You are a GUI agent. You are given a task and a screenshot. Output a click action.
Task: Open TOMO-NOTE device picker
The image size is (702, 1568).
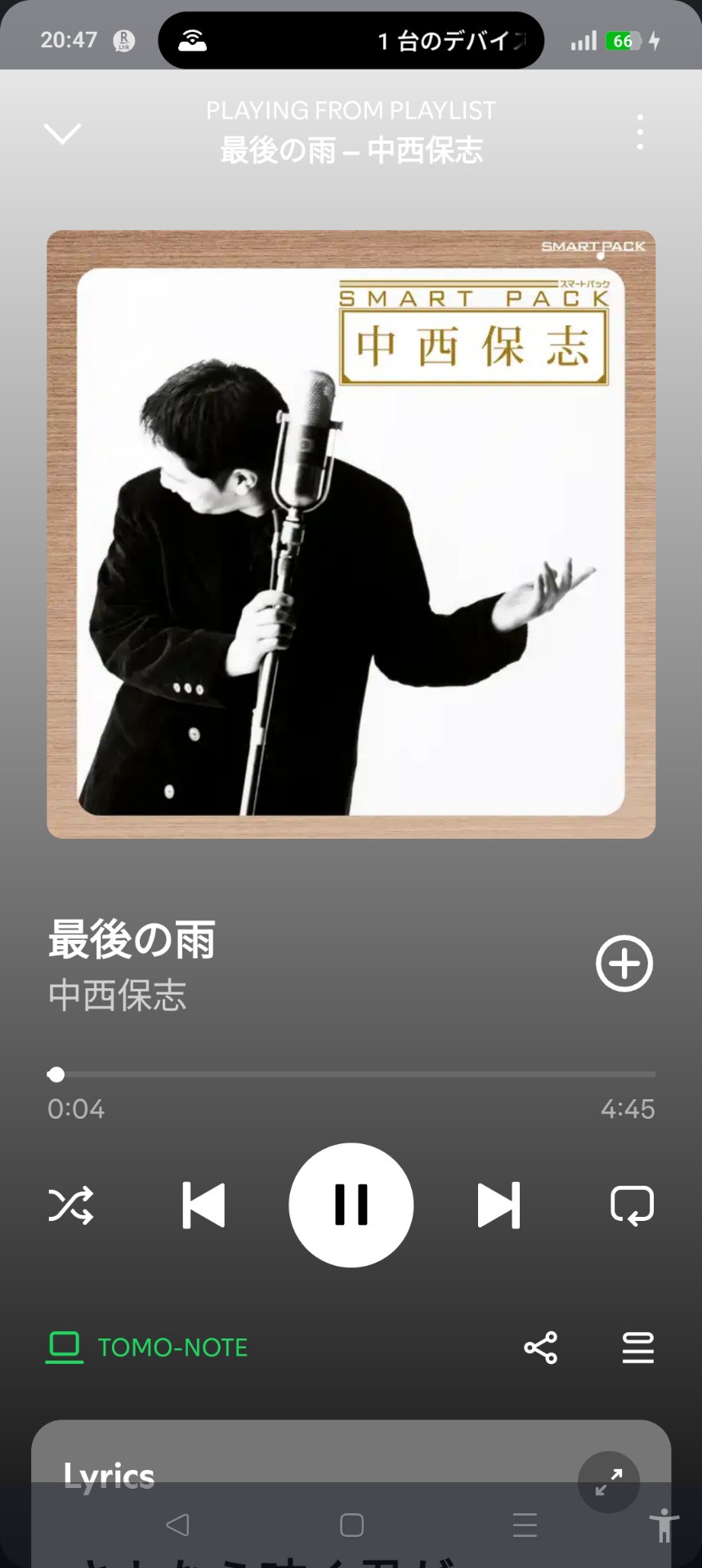click(148, 1347)
